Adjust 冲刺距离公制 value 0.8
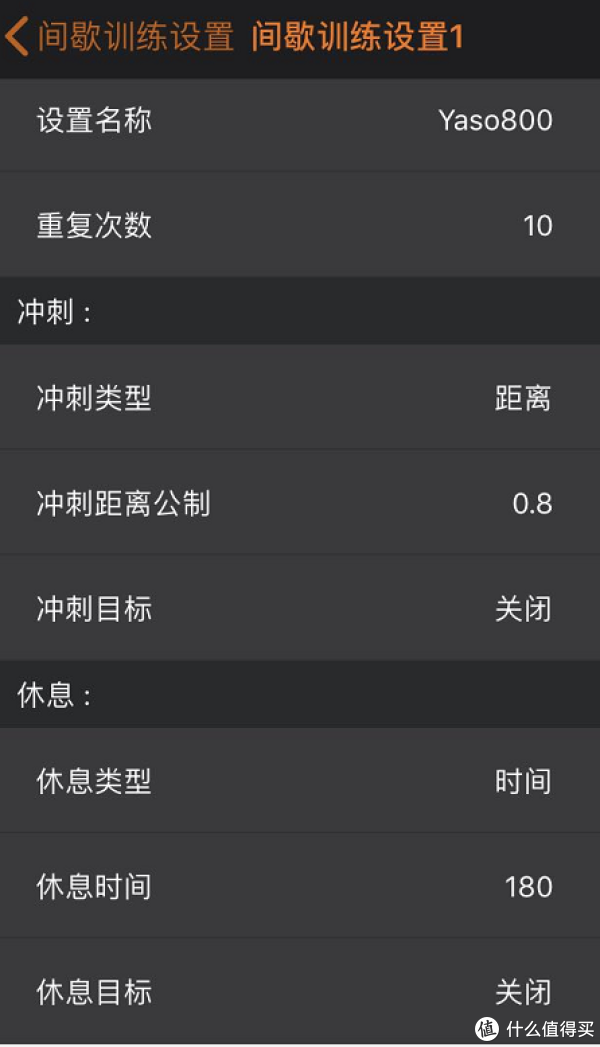 [300, 502]
